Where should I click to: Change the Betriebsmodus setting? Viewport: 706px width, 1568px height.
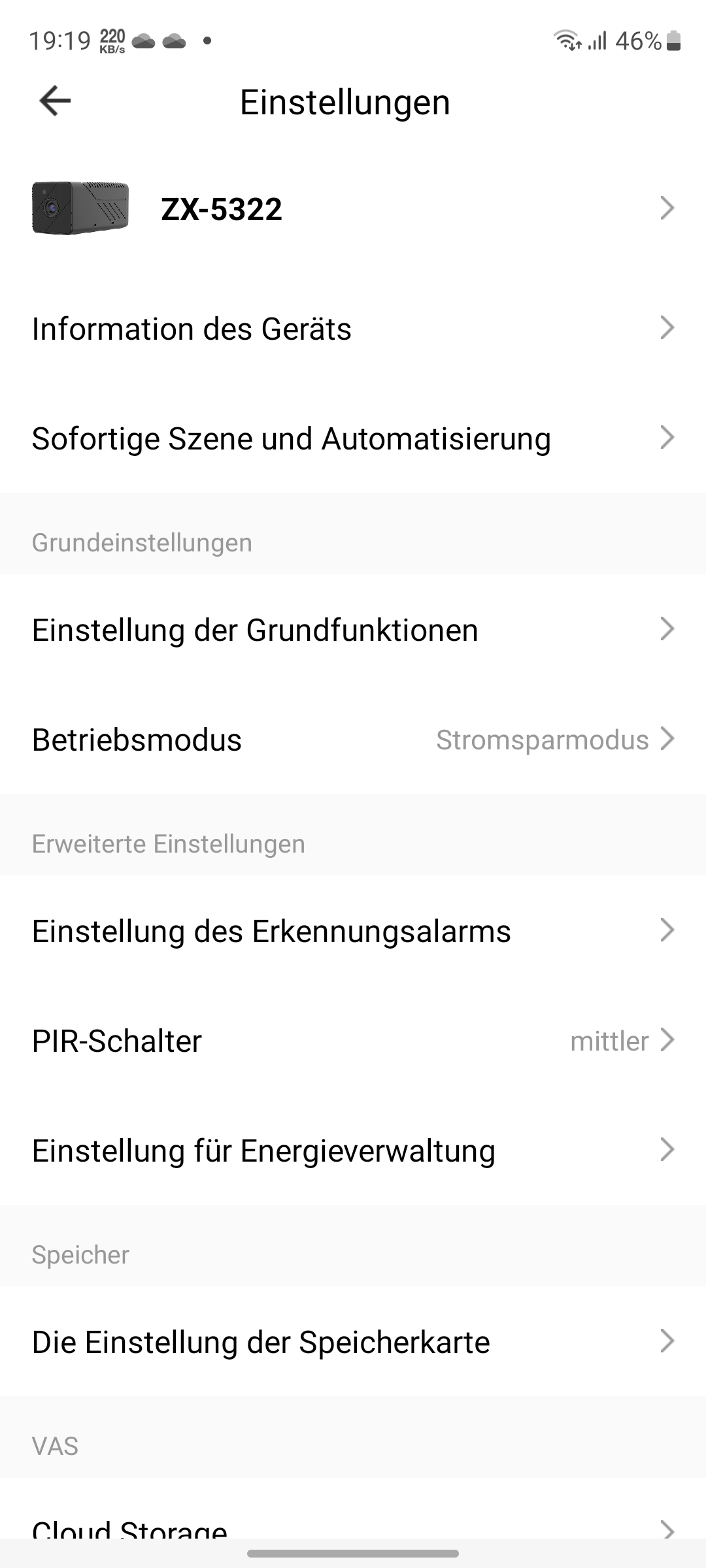coord(353,740)
